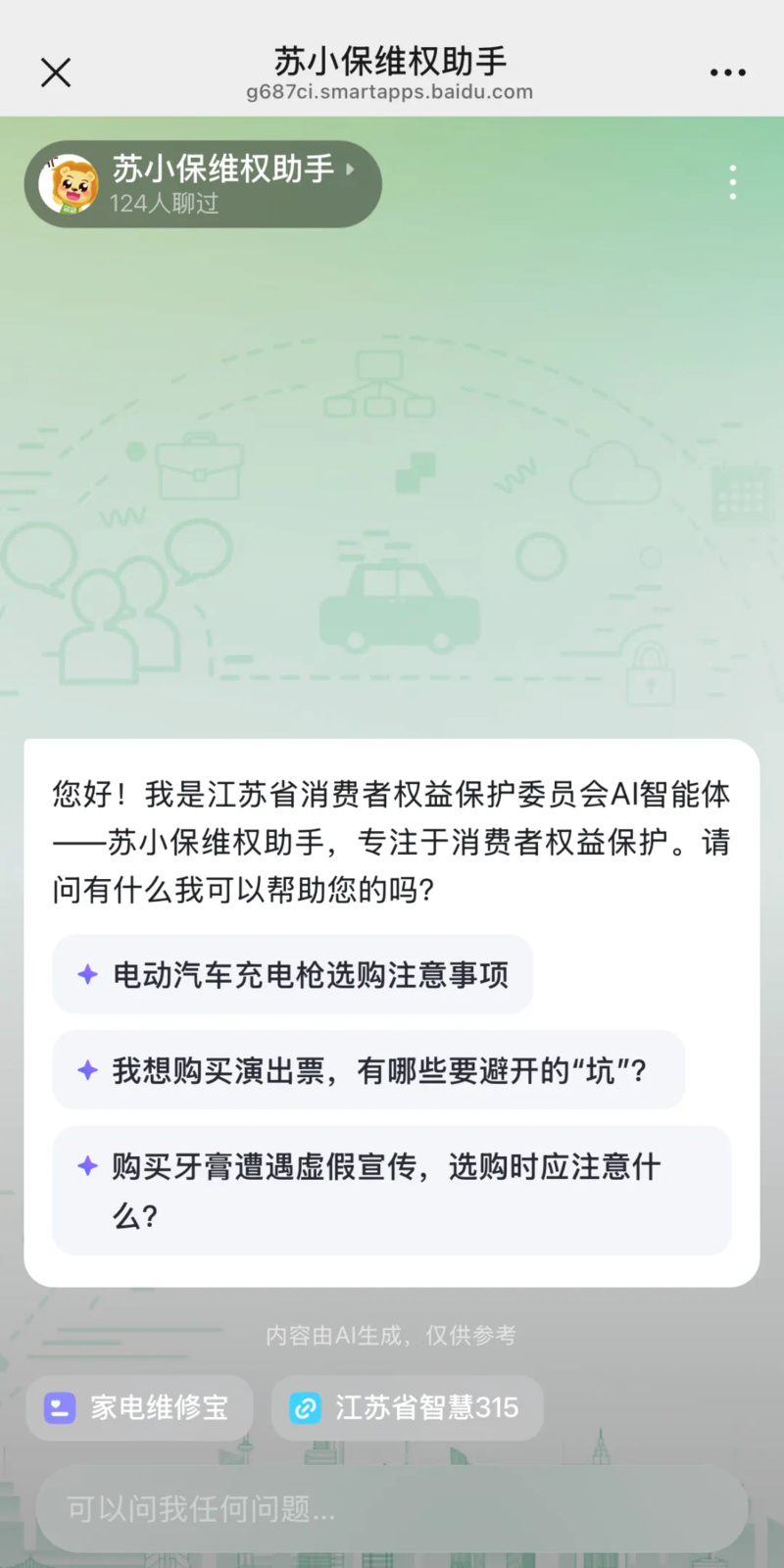Open 家电维修宝 shortcut
Image resolution: width=784 pixels, height=1568 pixels.
[139, 1408]
